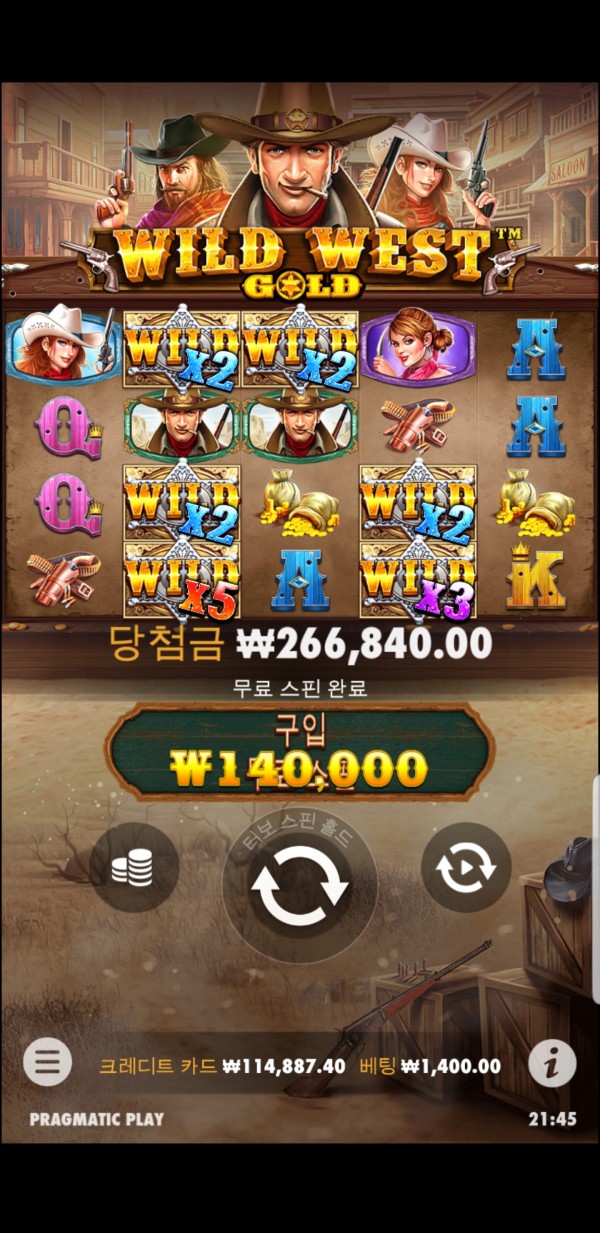
Task: Open the coin stack bet settings
Action: point(134,867)
